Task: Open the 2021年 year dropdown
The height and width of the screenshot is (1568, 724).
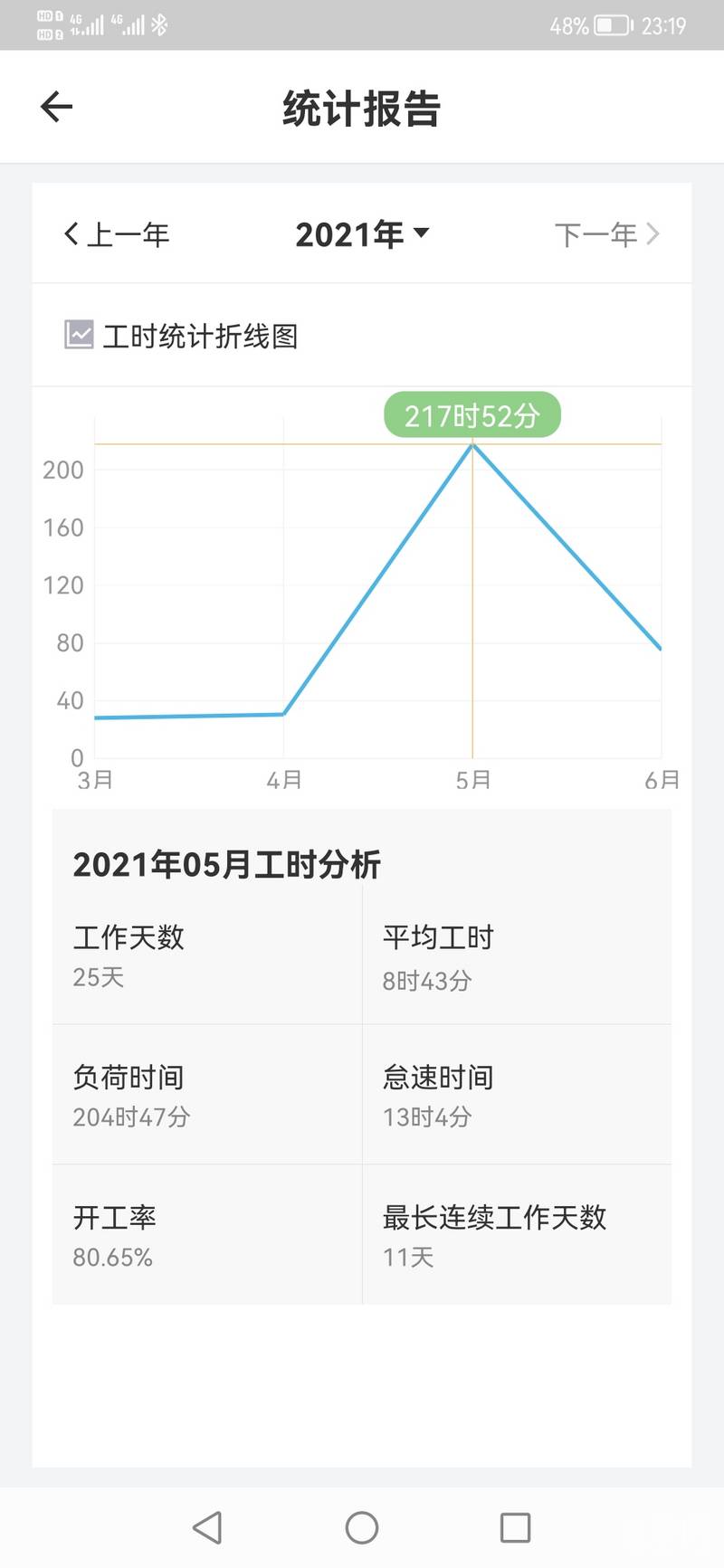Action: (362, 235)
